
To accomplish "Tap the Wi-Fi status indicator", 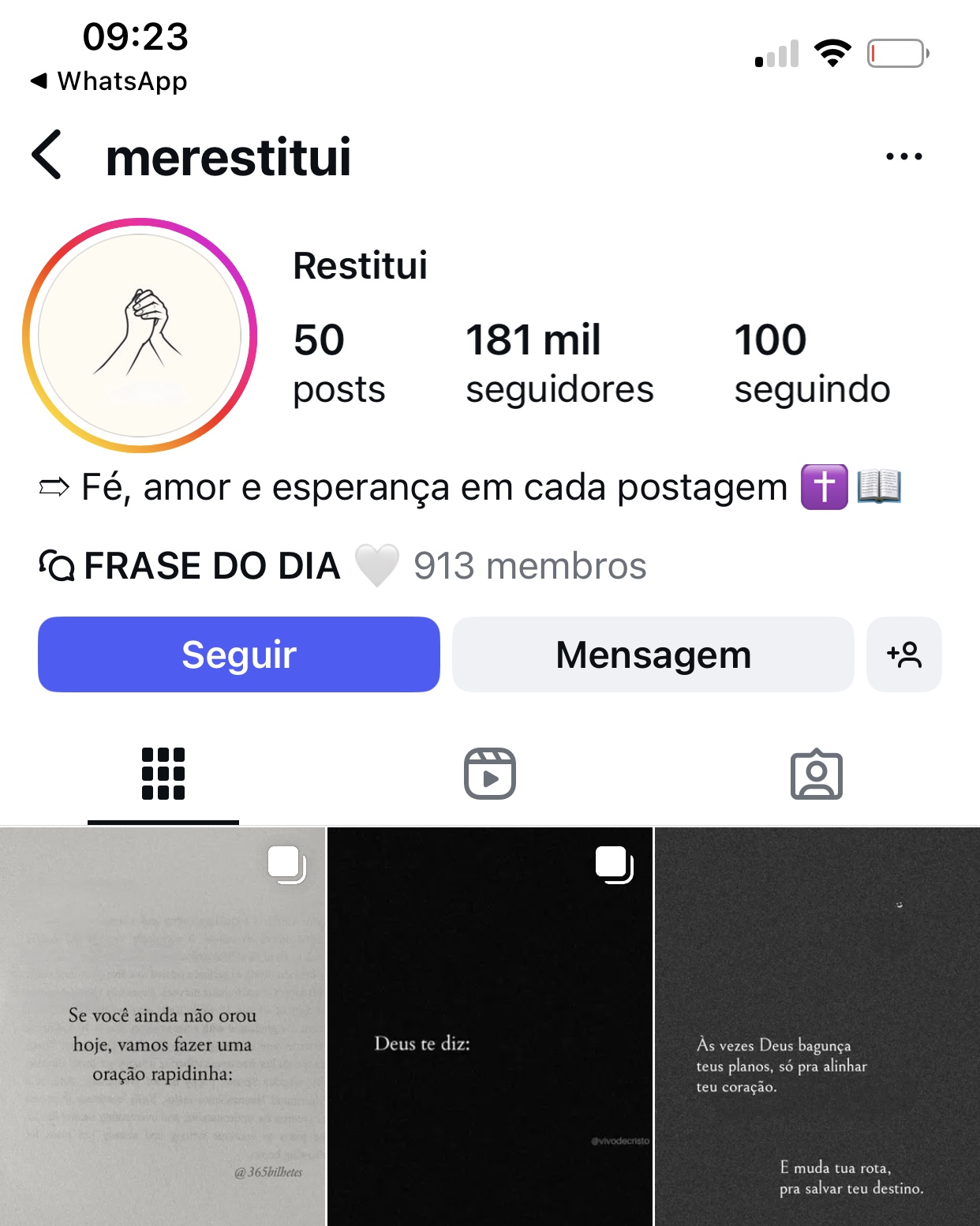I will tap(831, 51).
